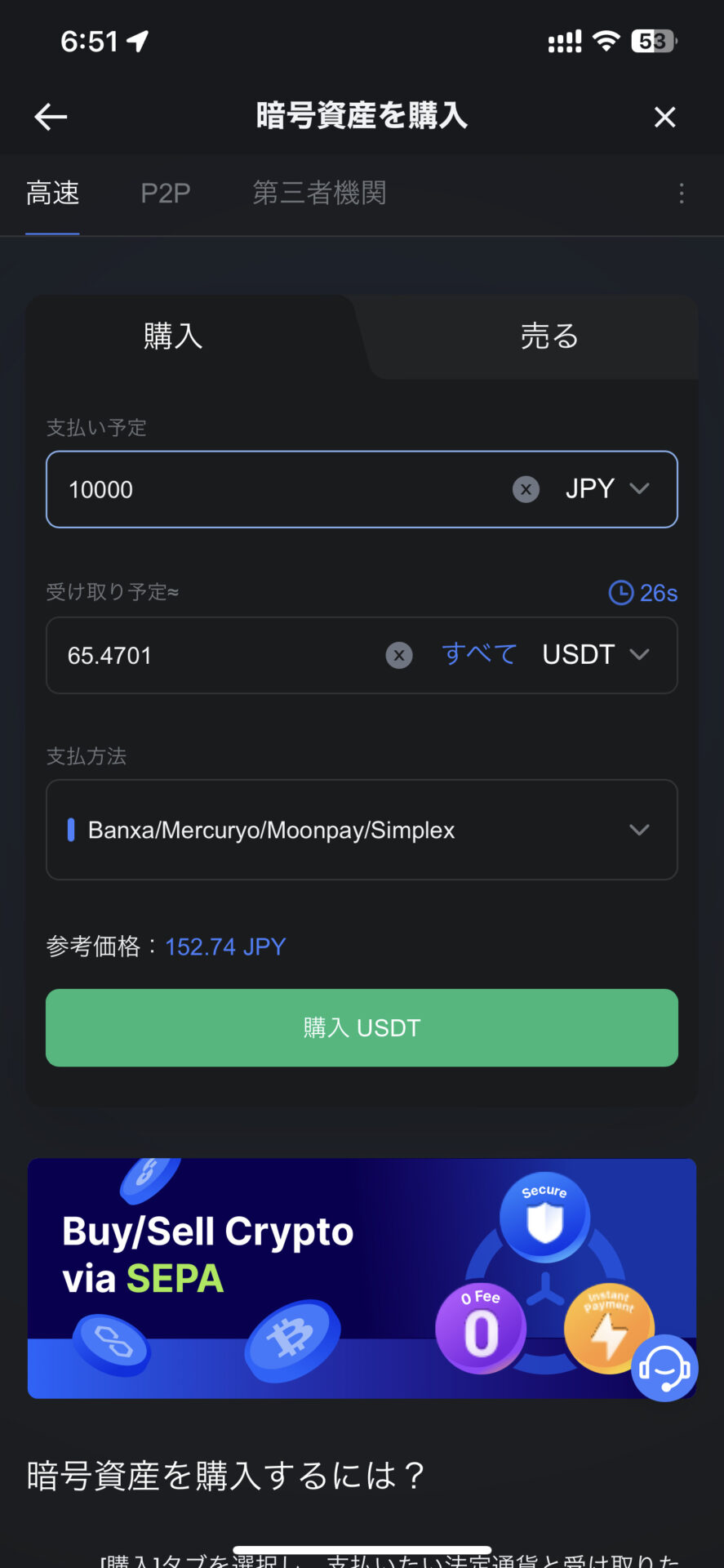Open the three-dot overflow menu
Image resolution: width=724 pixels, height=1568 pixels.
[x=682, y=194]
